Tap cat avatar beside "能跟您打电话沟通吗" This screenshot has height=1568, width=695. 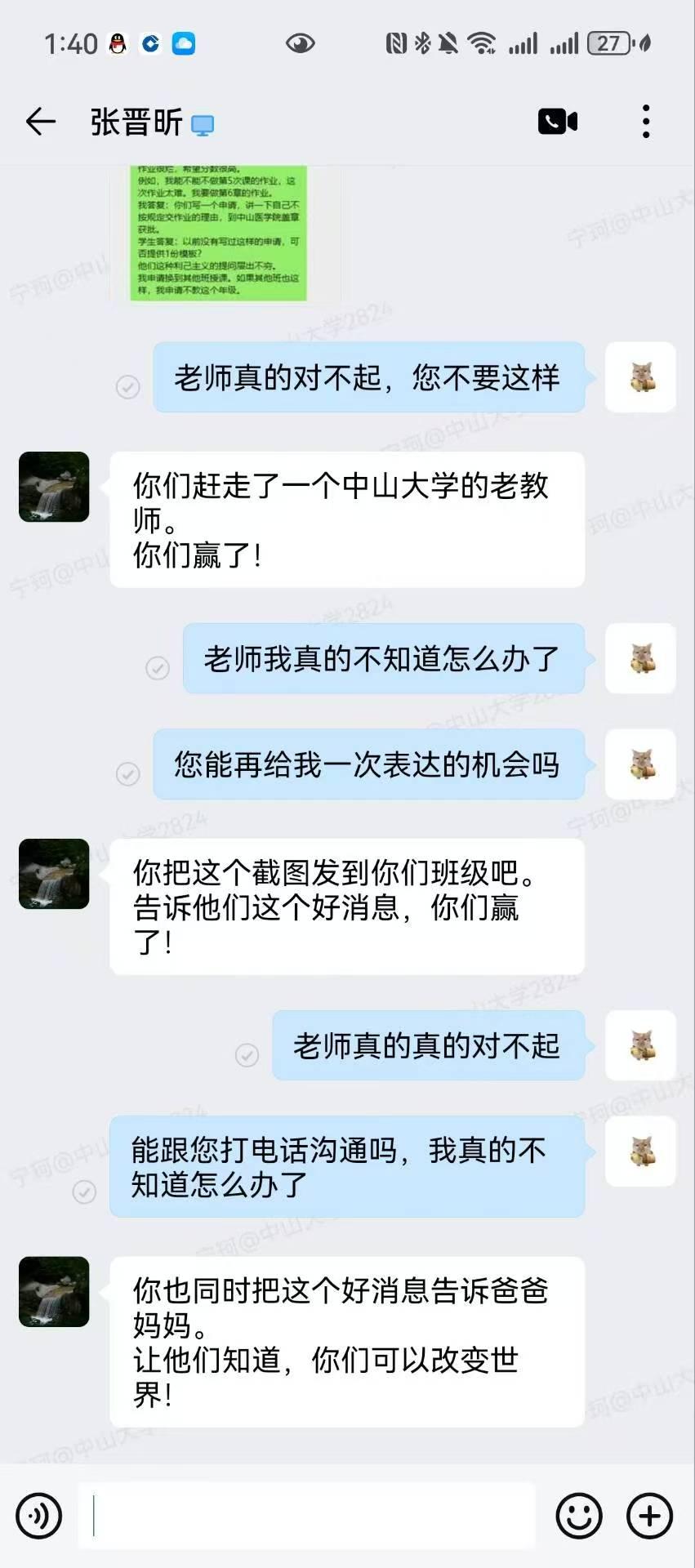click(640, 1151)
